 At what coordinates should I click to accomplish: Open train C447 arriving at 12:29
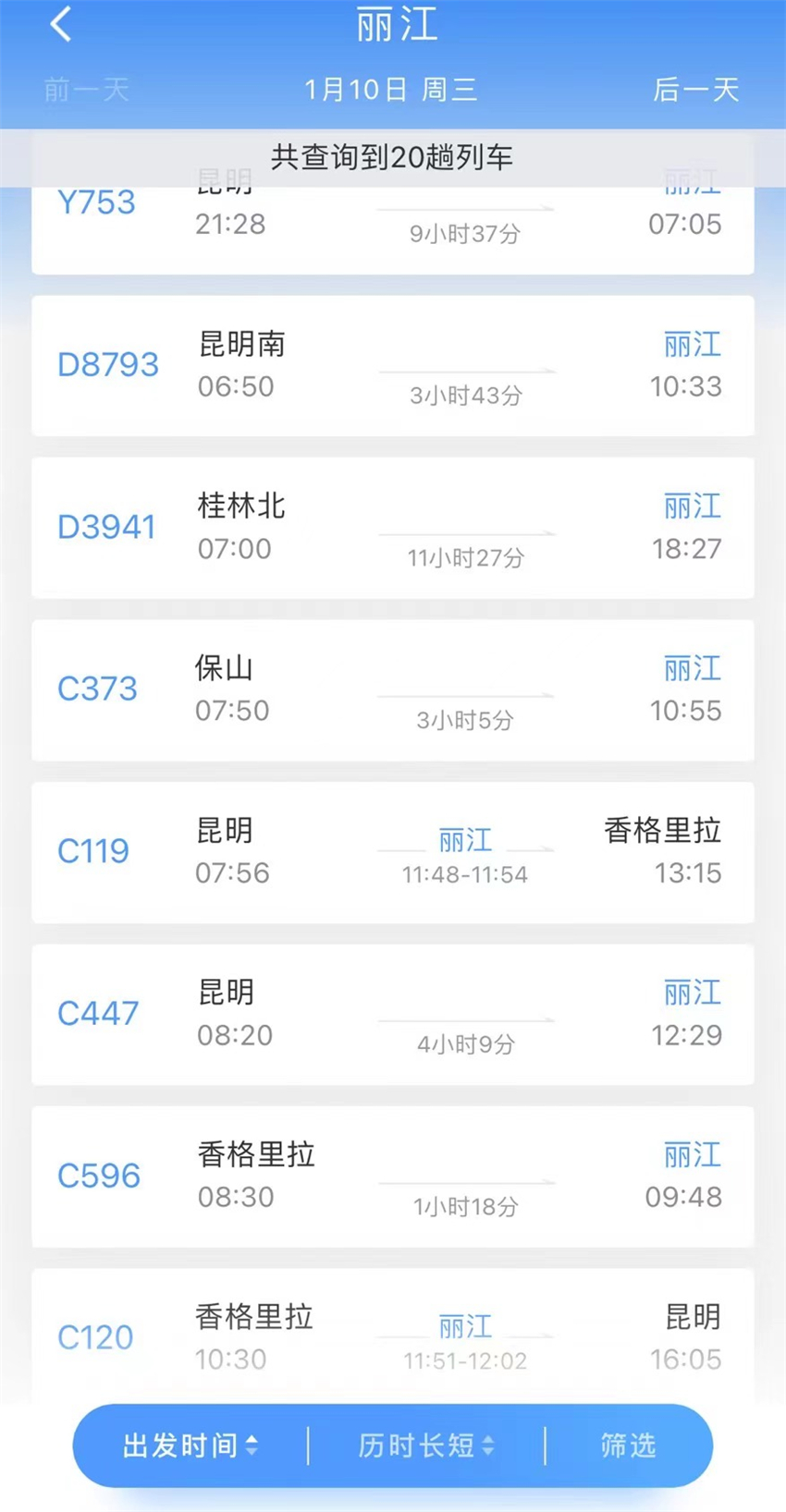point(392,1014)
